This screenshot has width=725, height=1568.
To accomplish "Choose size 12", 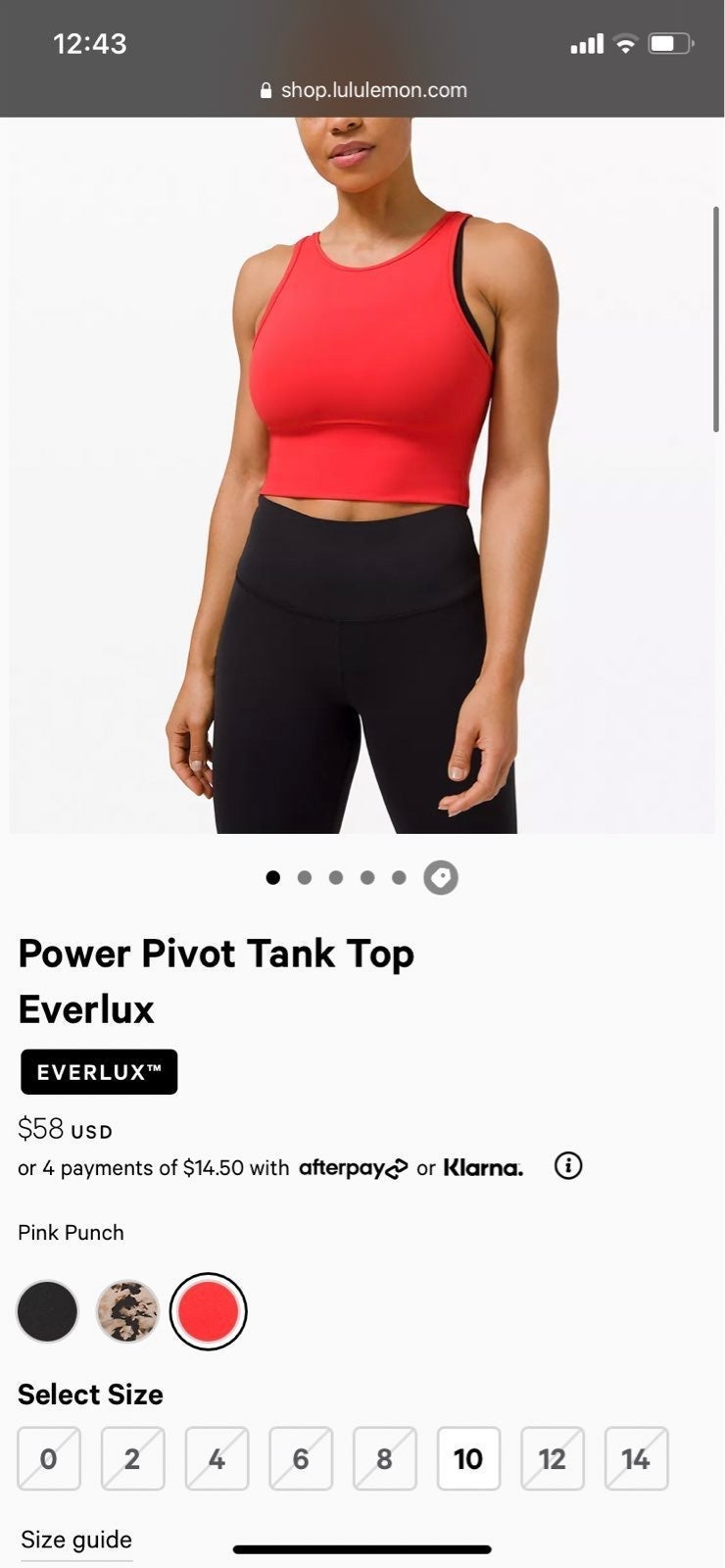I will 553,1459.
